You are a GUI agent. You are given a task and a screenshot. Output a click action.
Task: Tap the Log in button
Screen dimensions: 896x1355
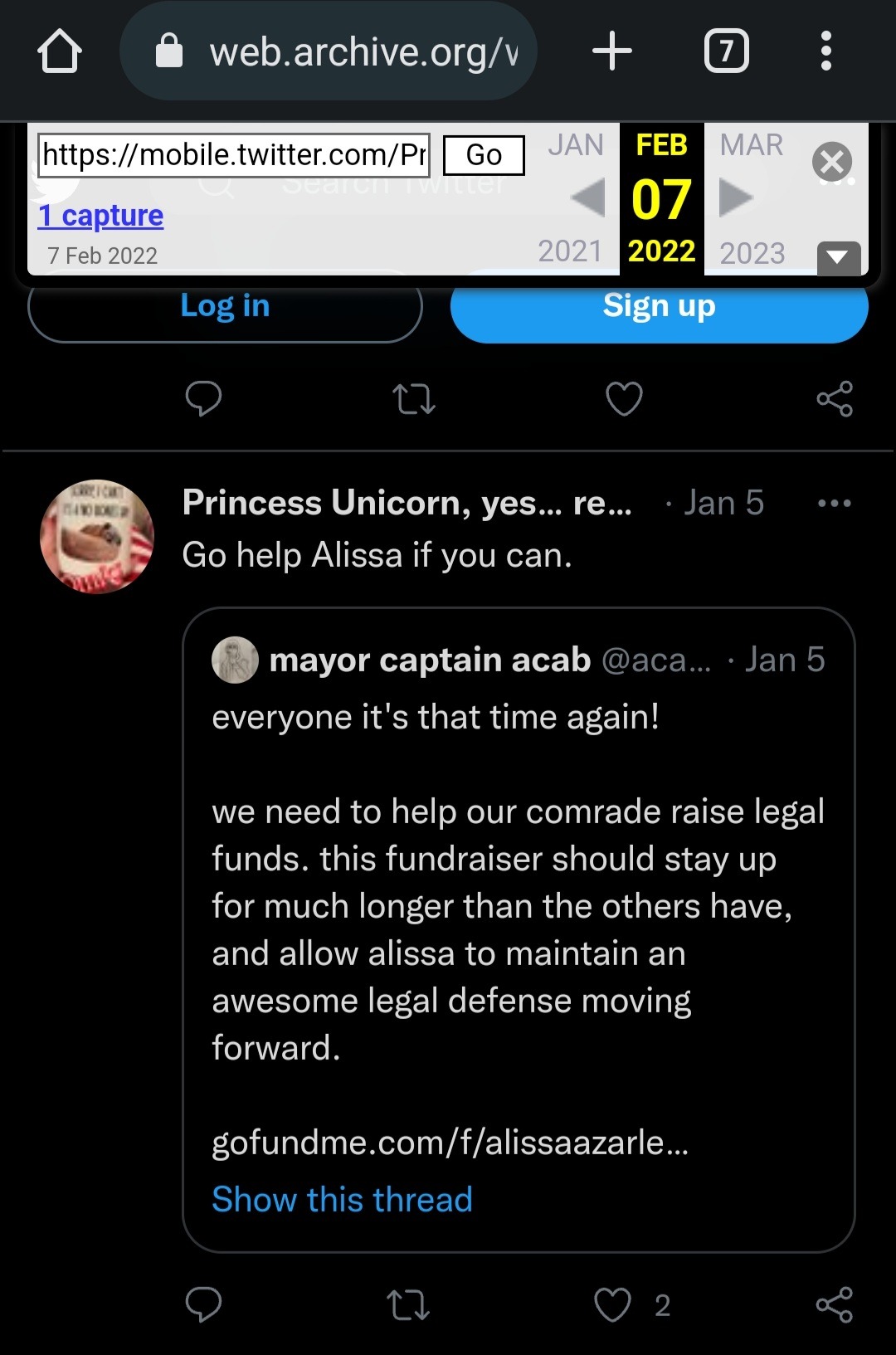click(x=225, y=307)
